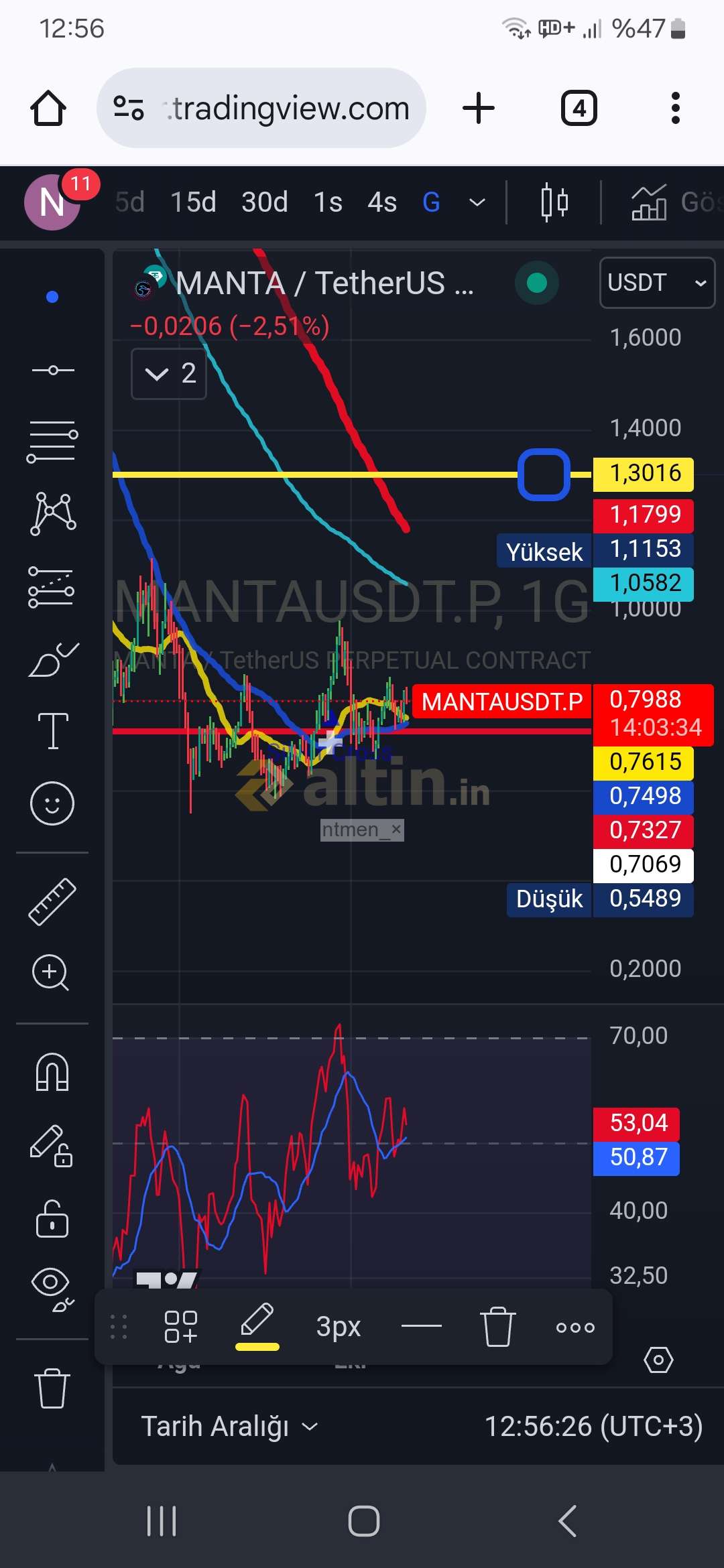Switch to the 15d timeframe
This screenshot has width=724, height=1568.
tap(193, 202)
